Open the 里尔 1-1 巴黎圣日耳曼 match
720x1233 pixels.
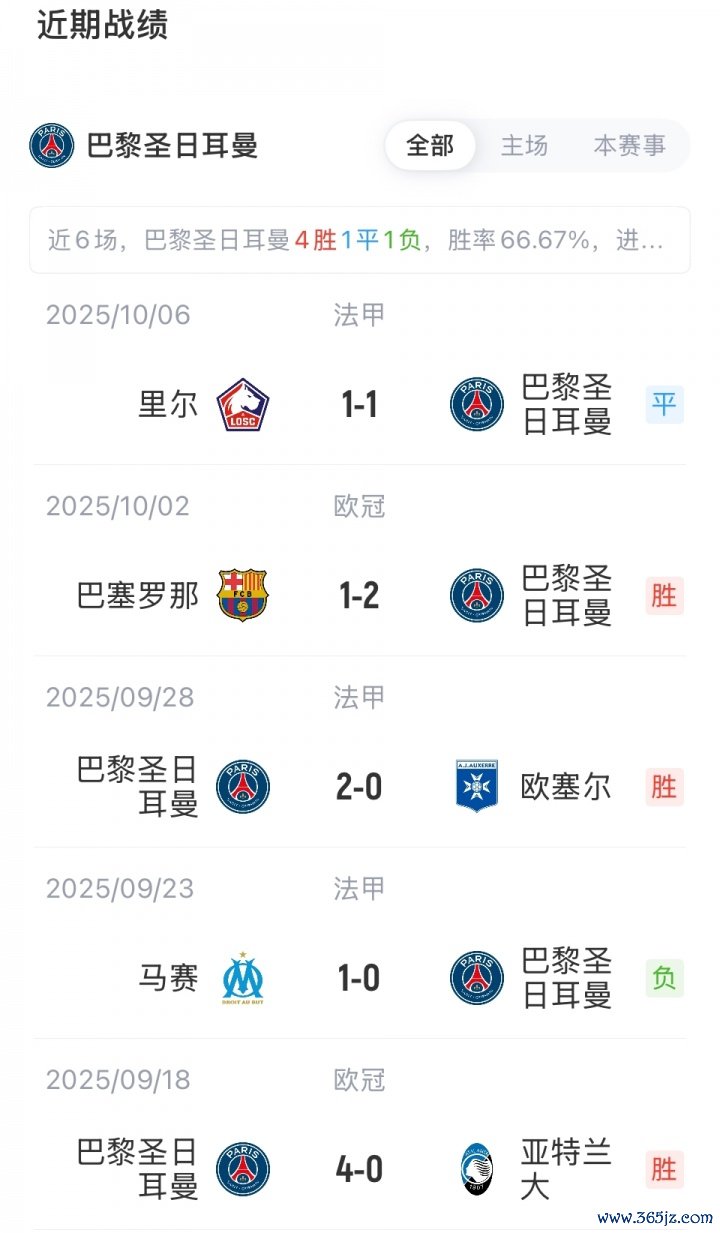point(360,405)
